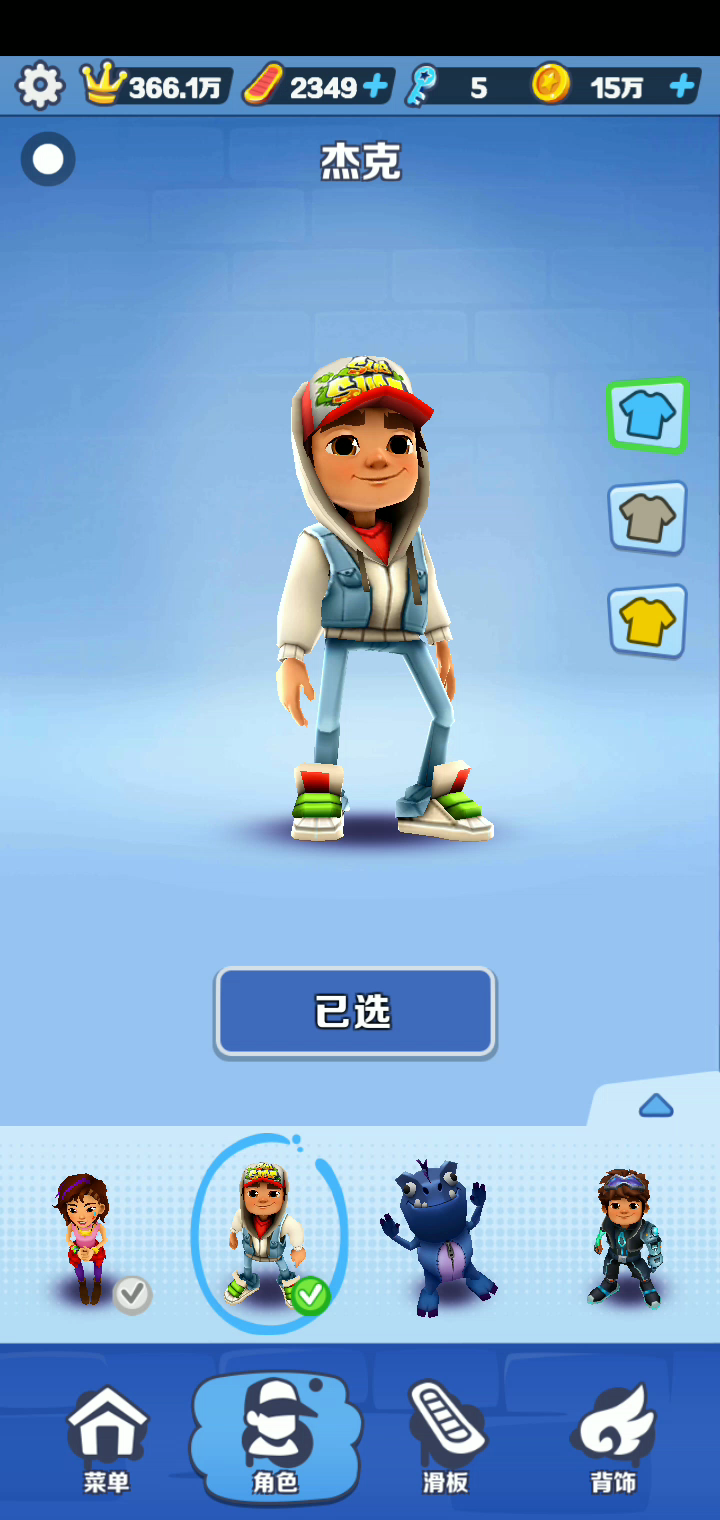This screenshot has width=720, height=1520.
Task: Tap the round white dot button
Action: pos(48,159)
